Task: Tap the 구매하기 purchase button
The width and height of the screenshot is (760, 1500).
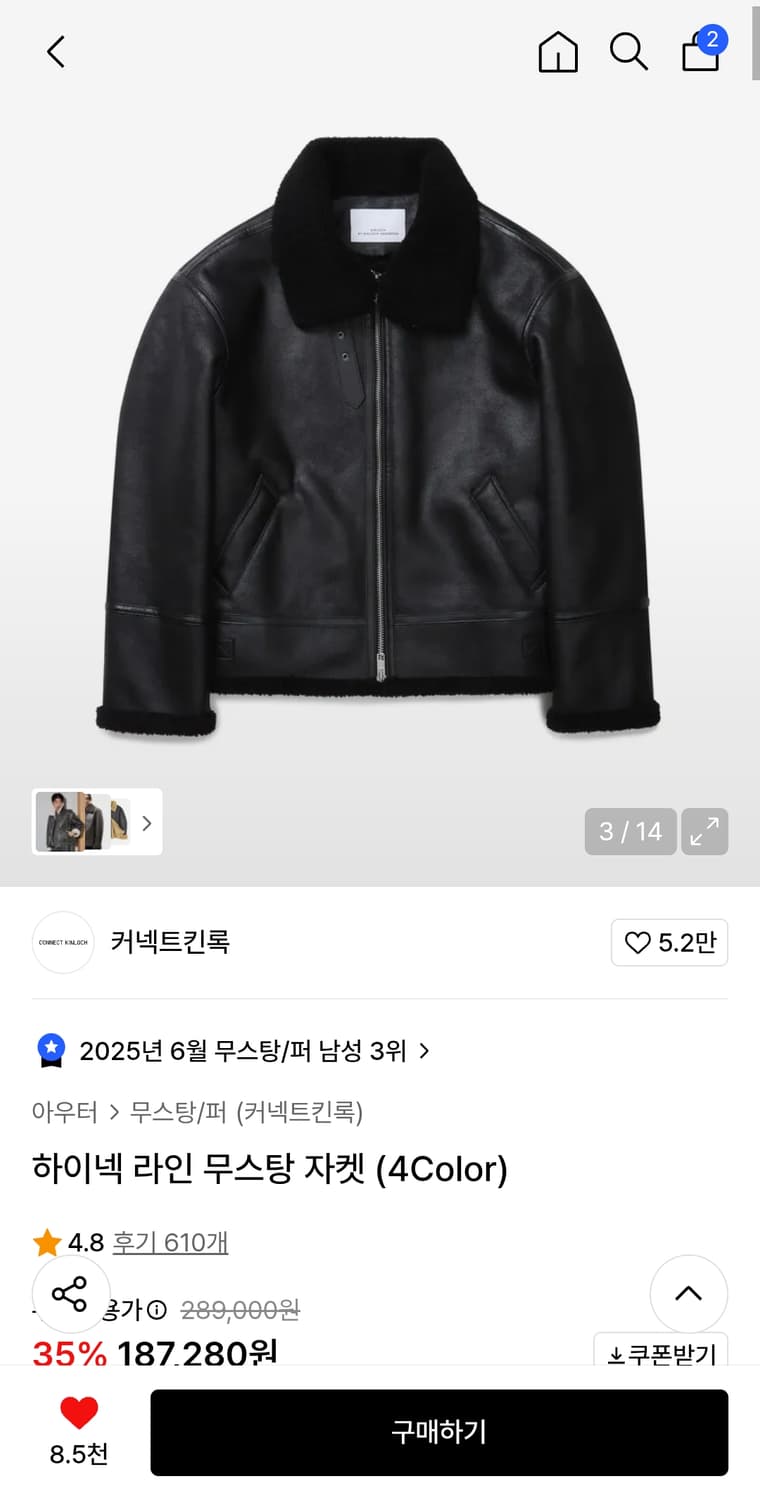Action: (438, 1432)
